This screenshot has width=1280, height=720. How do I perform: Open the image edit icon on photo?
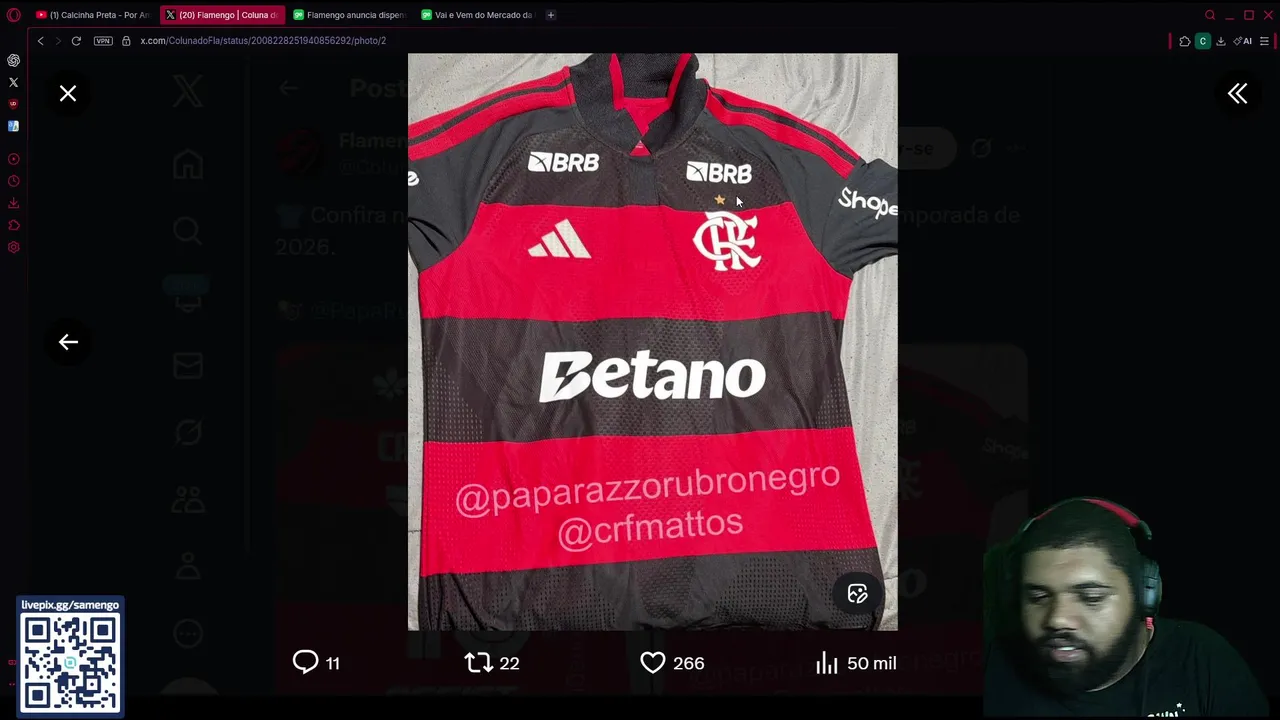coord(857,594)
